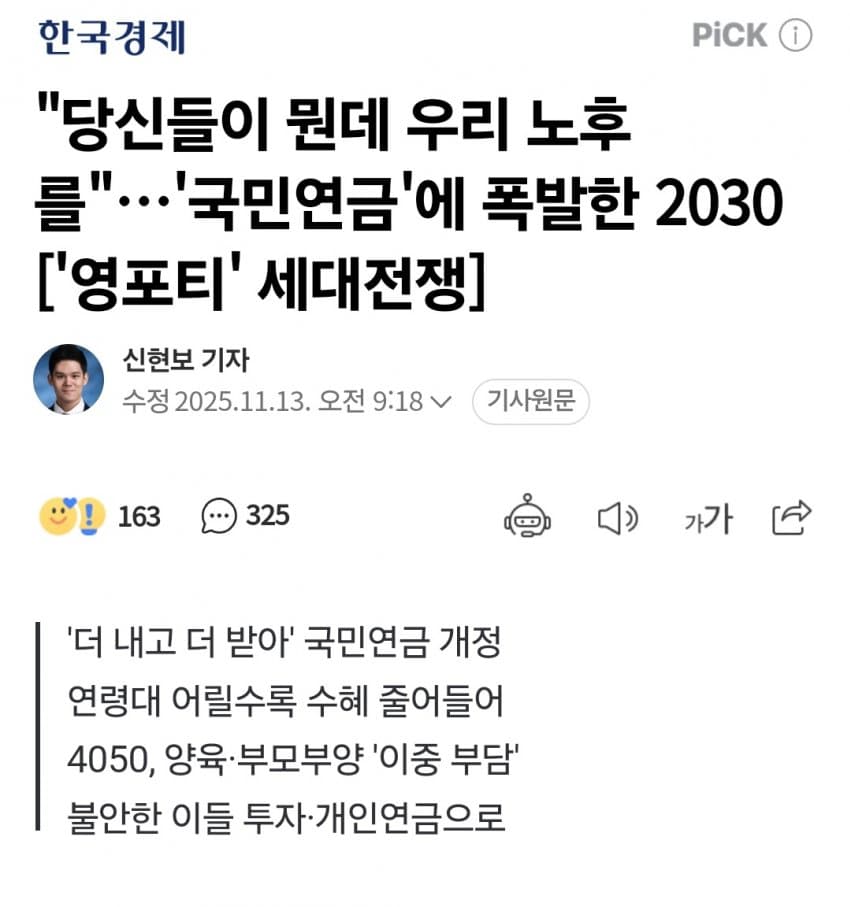
Task: View the 325 comments
Action: tap(245, 516)
